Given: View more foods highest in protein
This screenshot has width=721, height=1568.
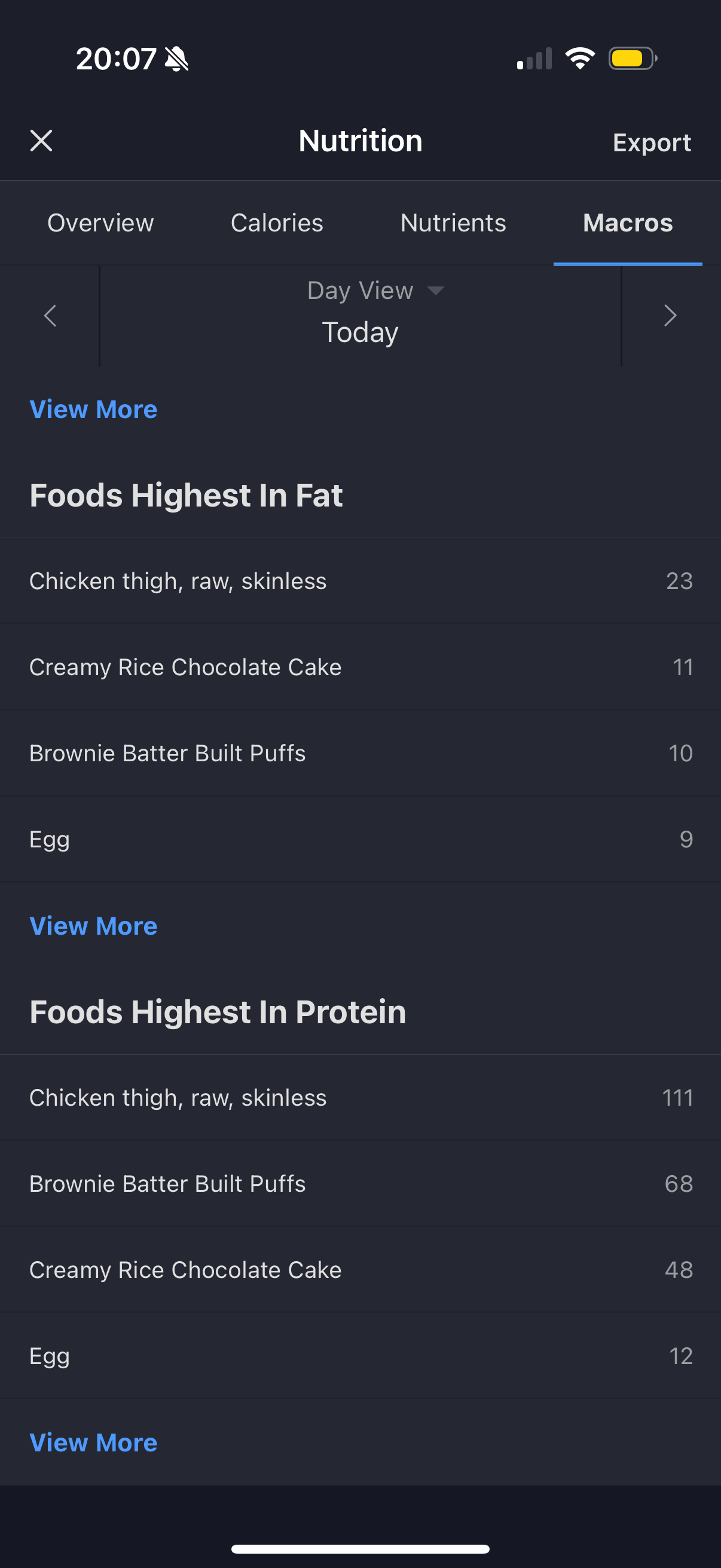Looking at the screenshot, I should [x=94, y=1442].
